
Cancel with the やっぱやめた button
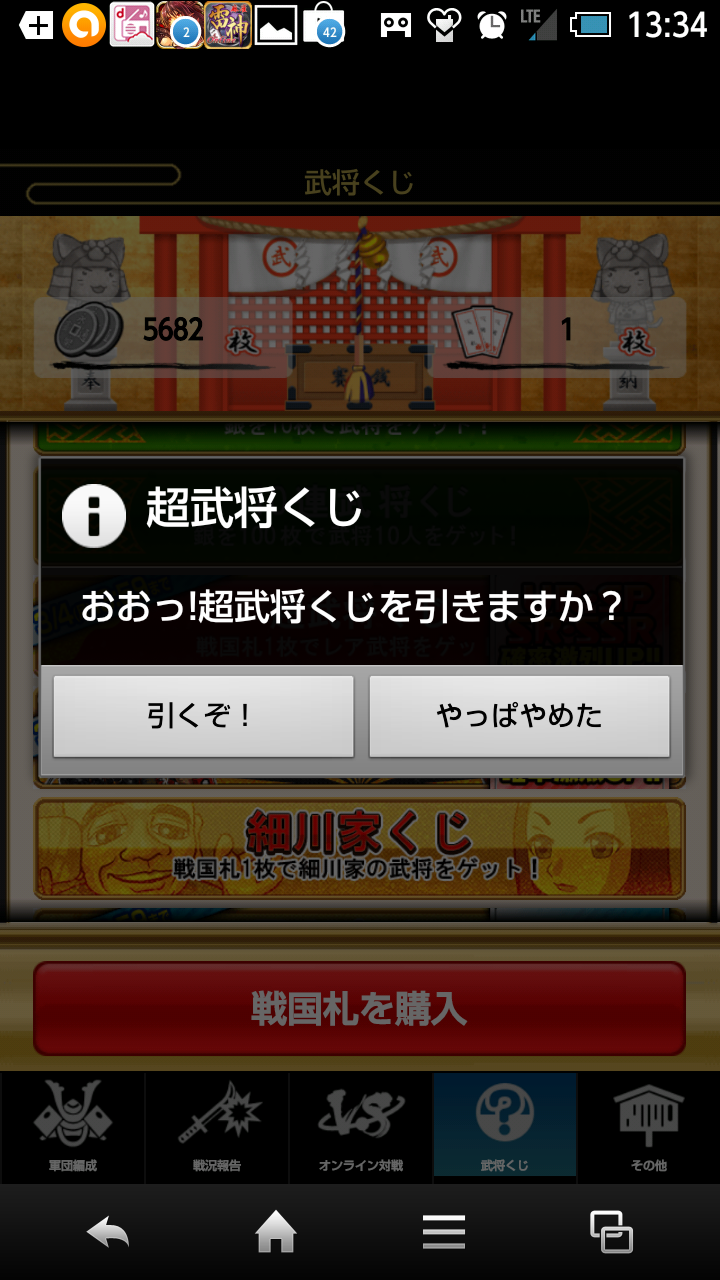pos(519,716)
